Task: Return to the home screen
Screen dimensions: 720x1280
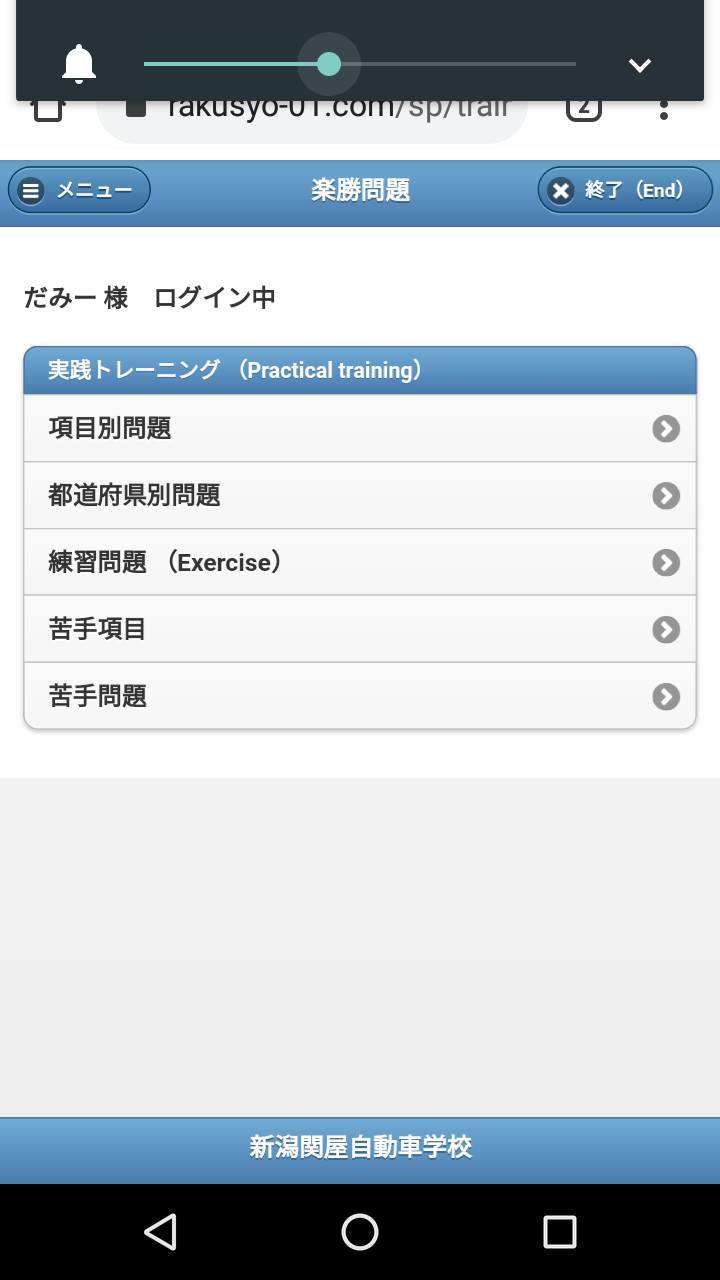Action: [360, 1232]
